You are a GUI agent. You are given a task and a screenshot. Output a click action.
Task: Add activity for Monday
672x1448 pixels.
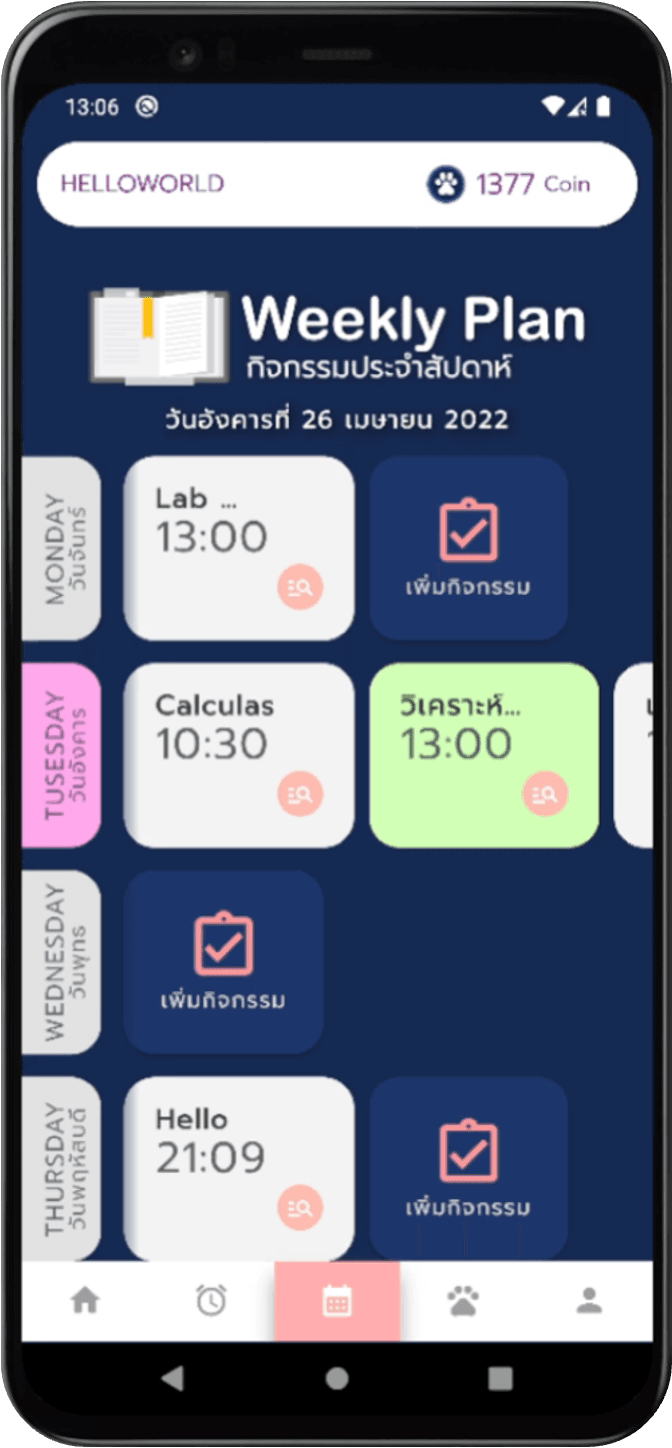click(x=468, y=548)
